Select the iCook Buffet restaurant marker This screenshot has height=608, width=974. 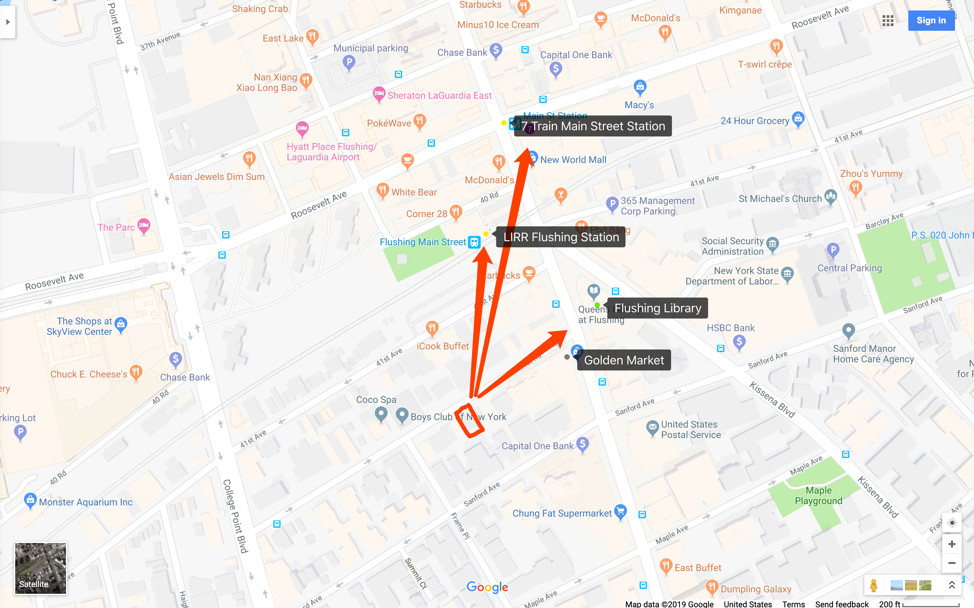point(432,328)
